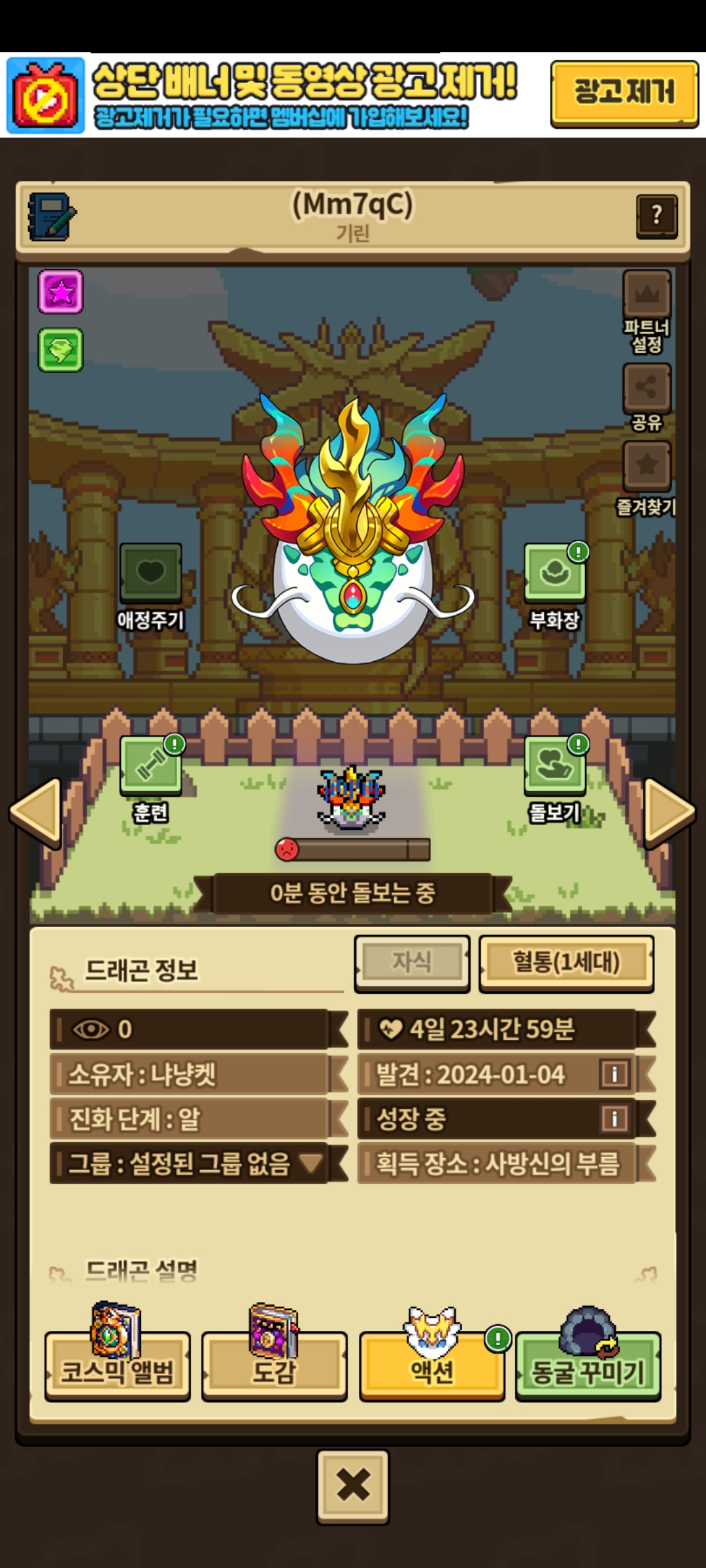View 혈통(1세대) lineage
Viewport: 706px width, 1568px height.
tap(566, 963)
